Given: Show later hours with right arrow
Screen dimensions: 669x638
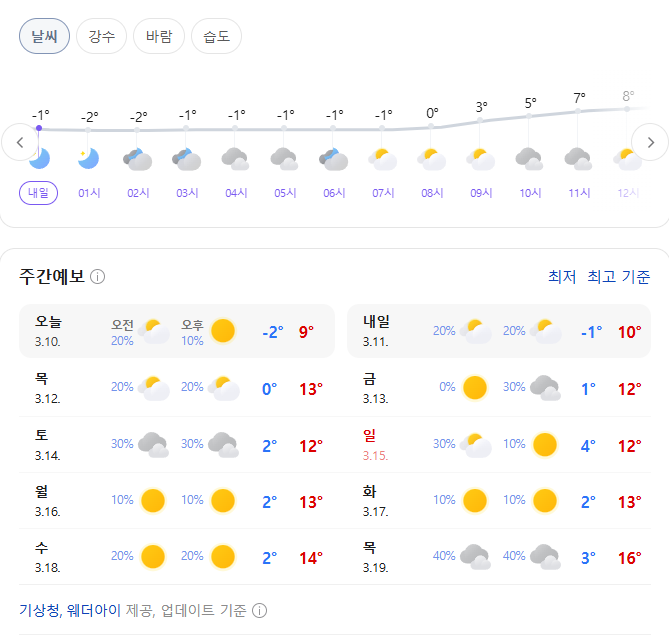Looking at the screenshot, I should (651, 142).
